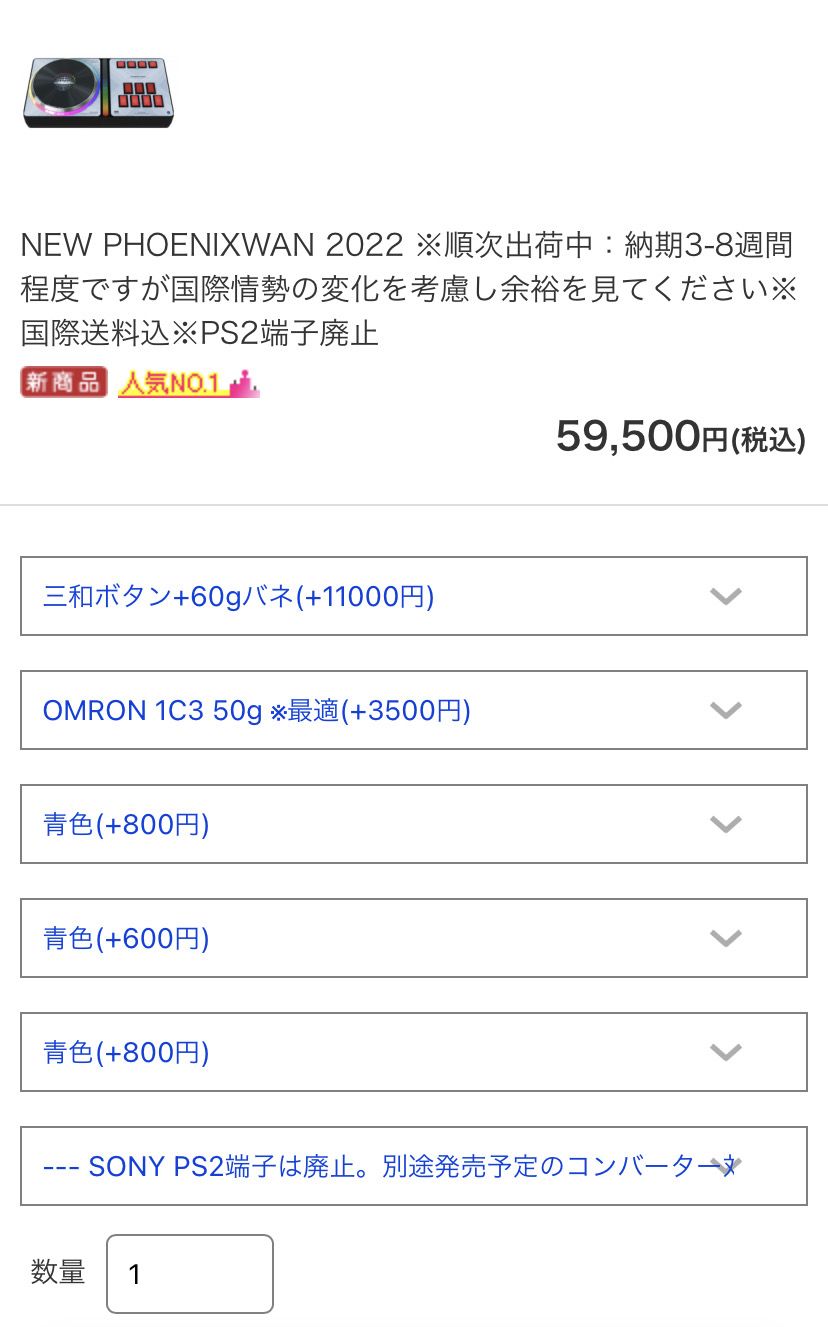Open the 青色(+600円) color dropdown

click(x=414, y=938)
